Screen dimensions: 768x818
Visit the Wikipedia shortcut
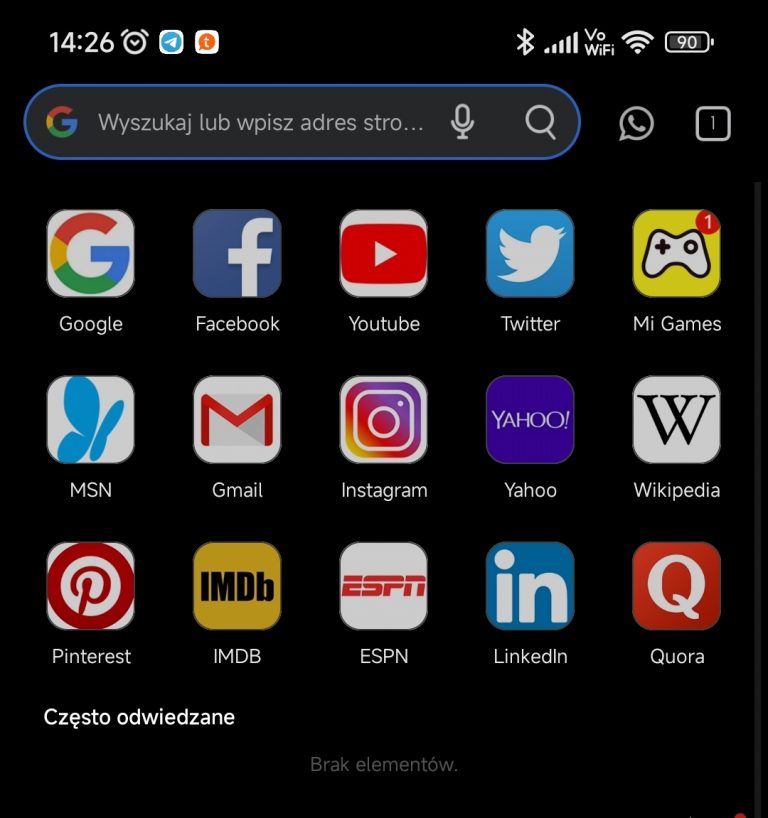coord(677,420)
